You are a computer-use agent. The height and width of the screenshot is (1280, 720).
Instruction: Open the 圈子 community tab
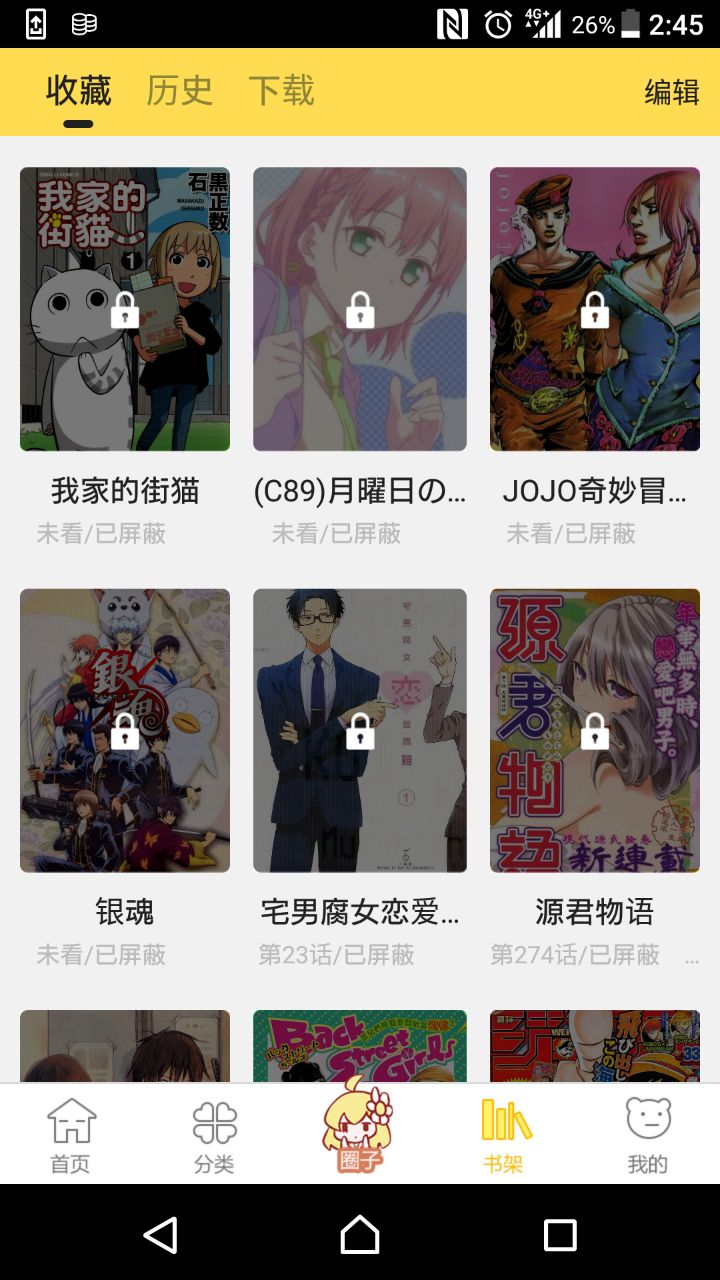tap(358, 1130)
